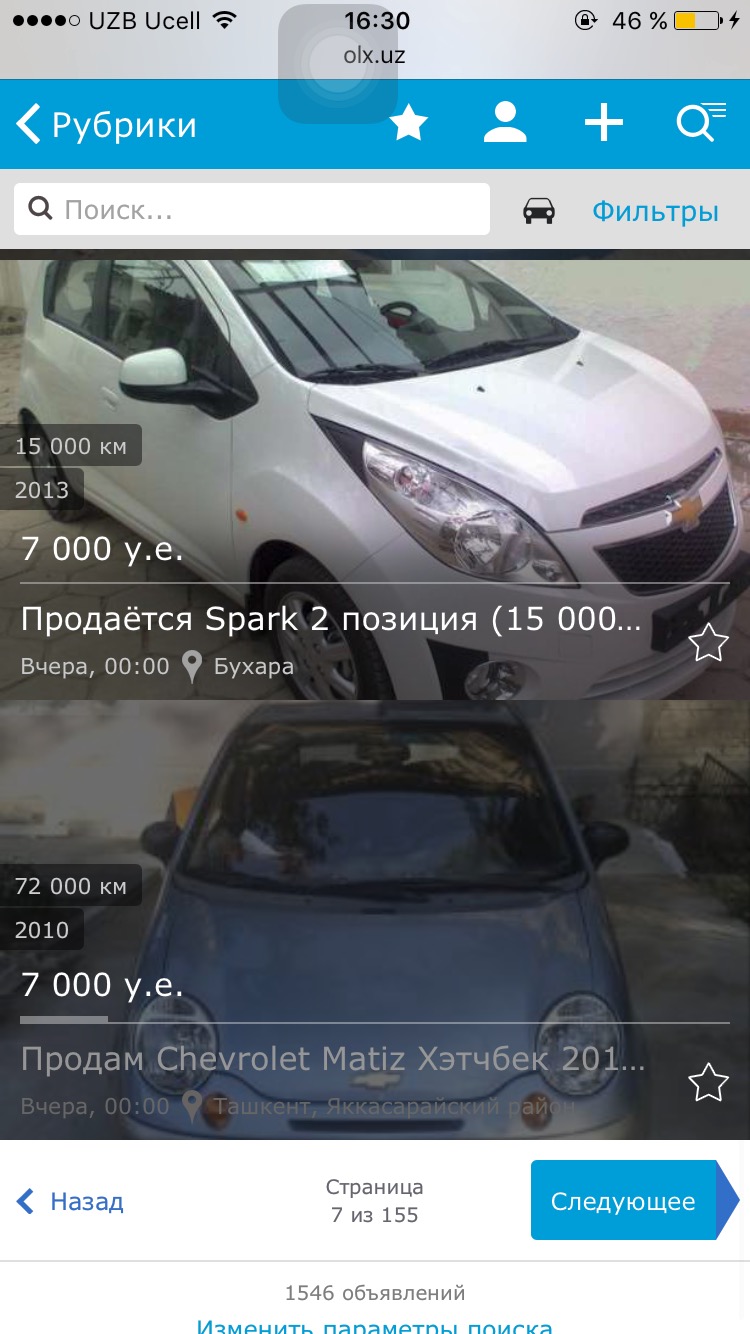Favorite the Spark 2 позиция listing
Image resolution: width=750 pixels, height=1334 pixels.
(x=708, y=642)
